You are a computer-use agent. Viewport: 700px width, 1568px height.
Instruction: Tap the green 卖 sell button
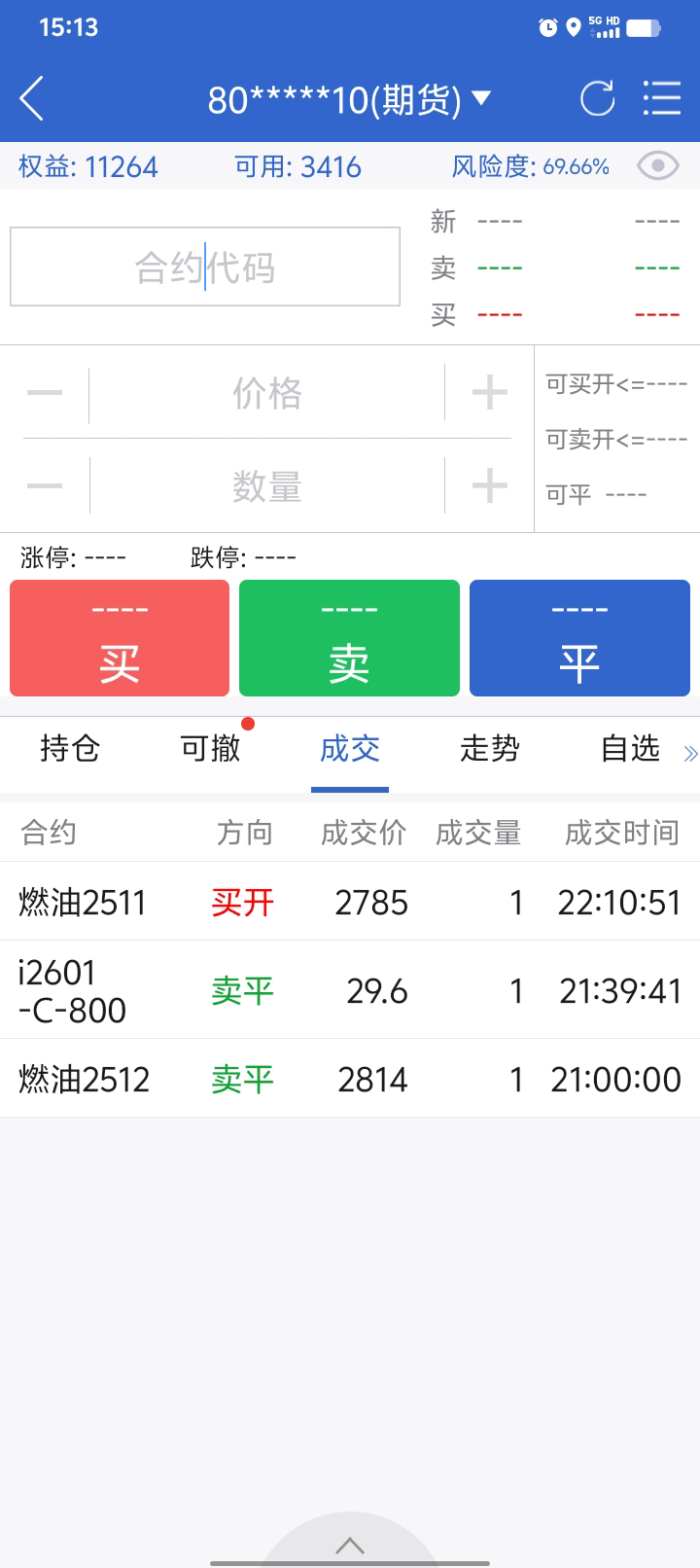pos(349,638)
